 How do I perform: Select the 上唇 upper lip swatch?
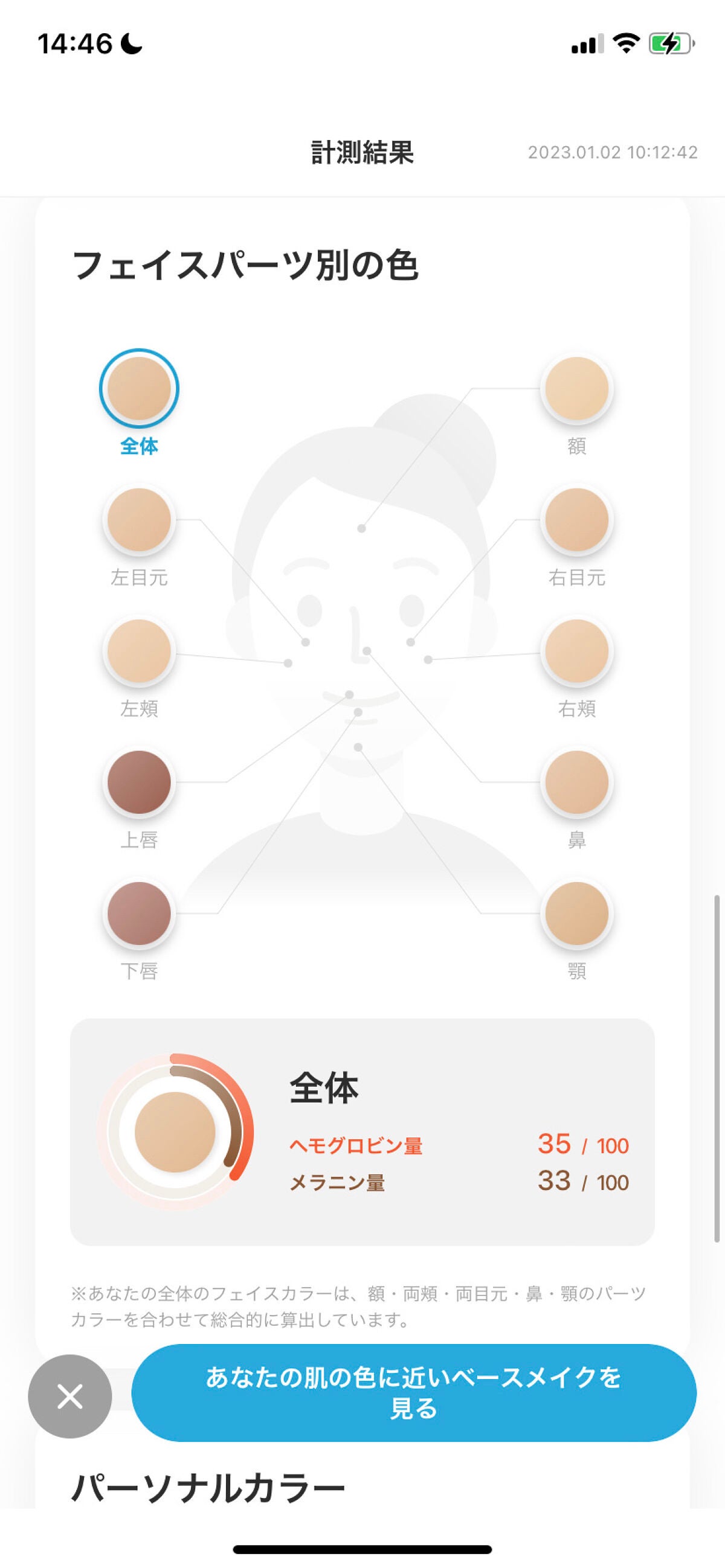coord(139,782)
